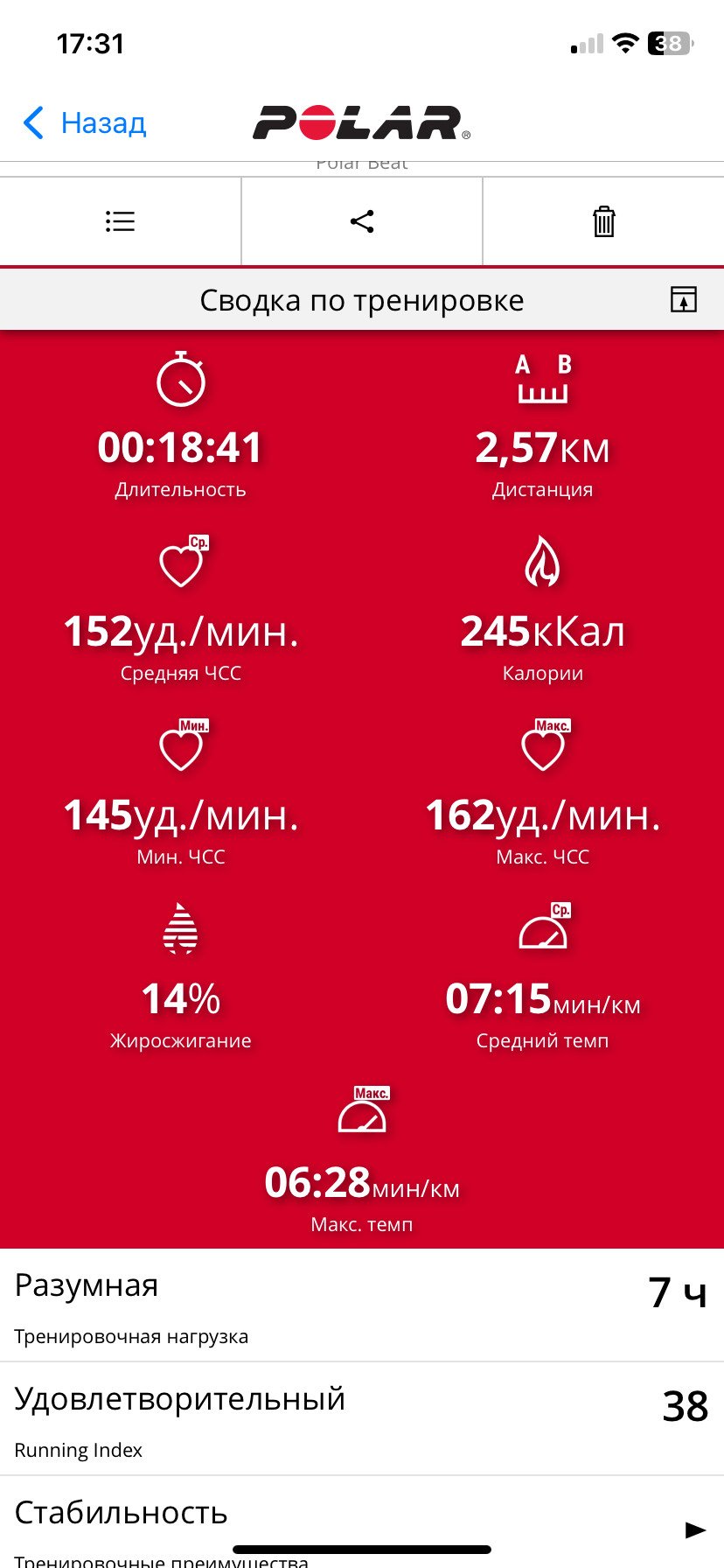Delete the workout with the trash icon
The height and width of the screenshot is (1568, 724).
pyautogui.click(x=604, y=221)
